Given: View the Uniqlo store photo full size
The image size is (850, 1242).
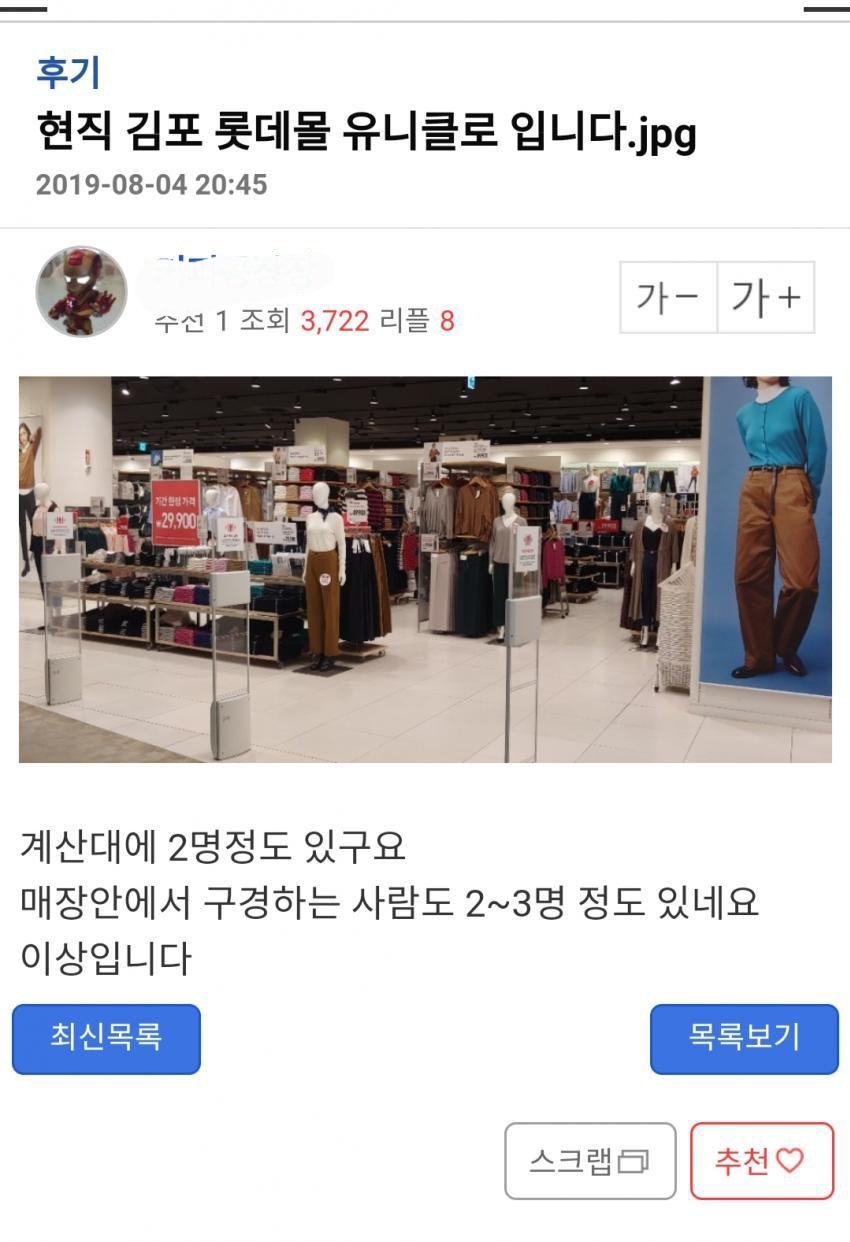Looking at the screenshot, I should [425, 568].
